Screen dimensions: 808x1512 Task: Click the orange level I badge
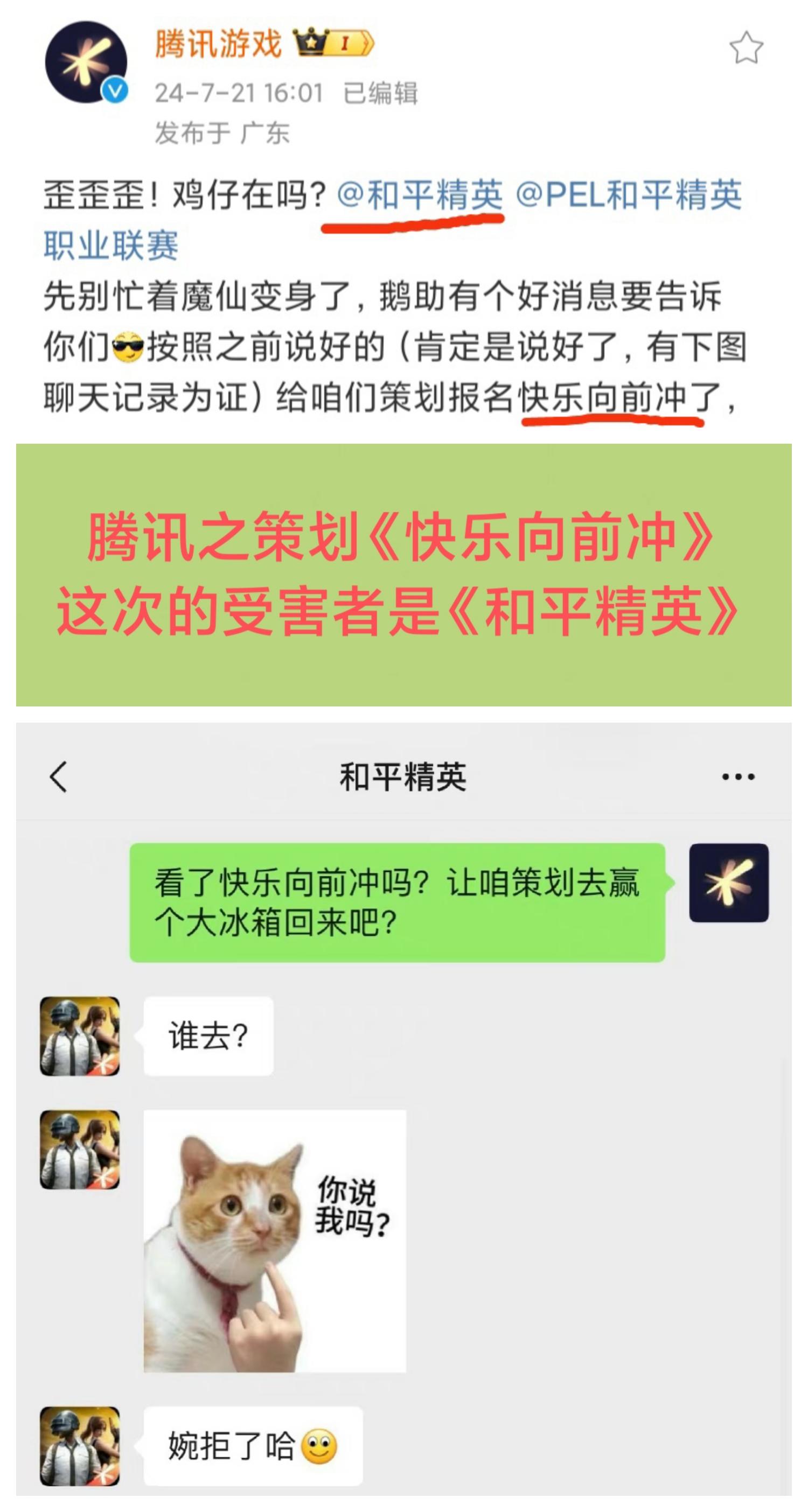[x=346, y=42]
